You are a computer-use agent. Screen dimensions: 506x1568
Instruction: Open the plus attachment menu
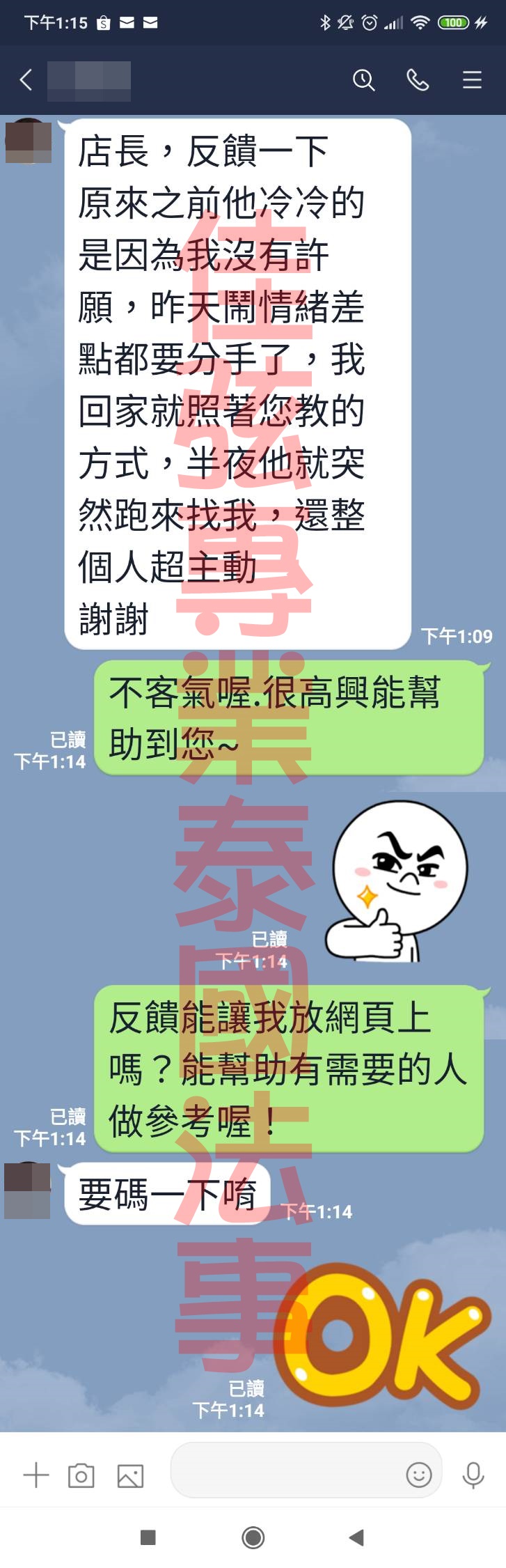point(36,1475)
